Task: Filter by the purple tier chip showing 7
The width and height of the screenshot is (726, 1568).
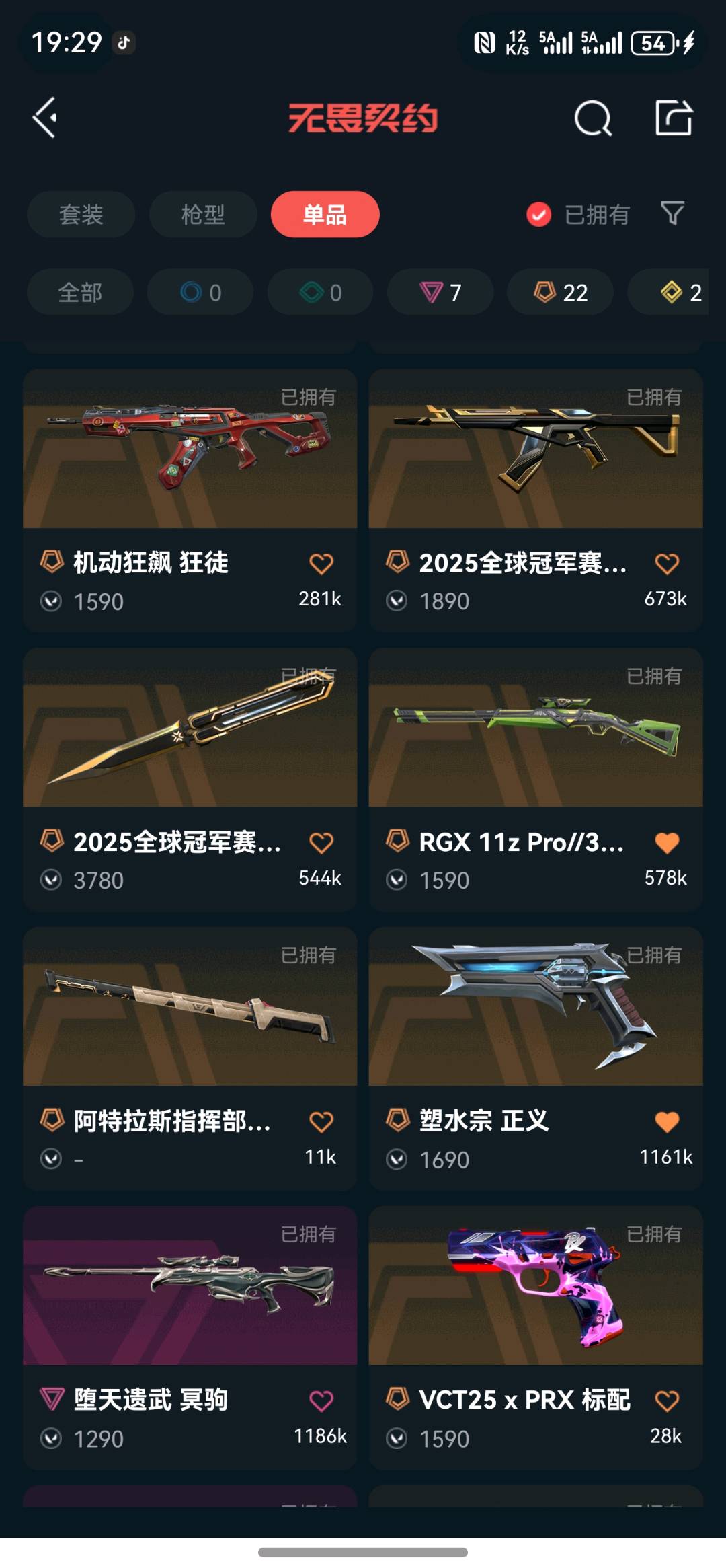Action: tap(440, 292)
